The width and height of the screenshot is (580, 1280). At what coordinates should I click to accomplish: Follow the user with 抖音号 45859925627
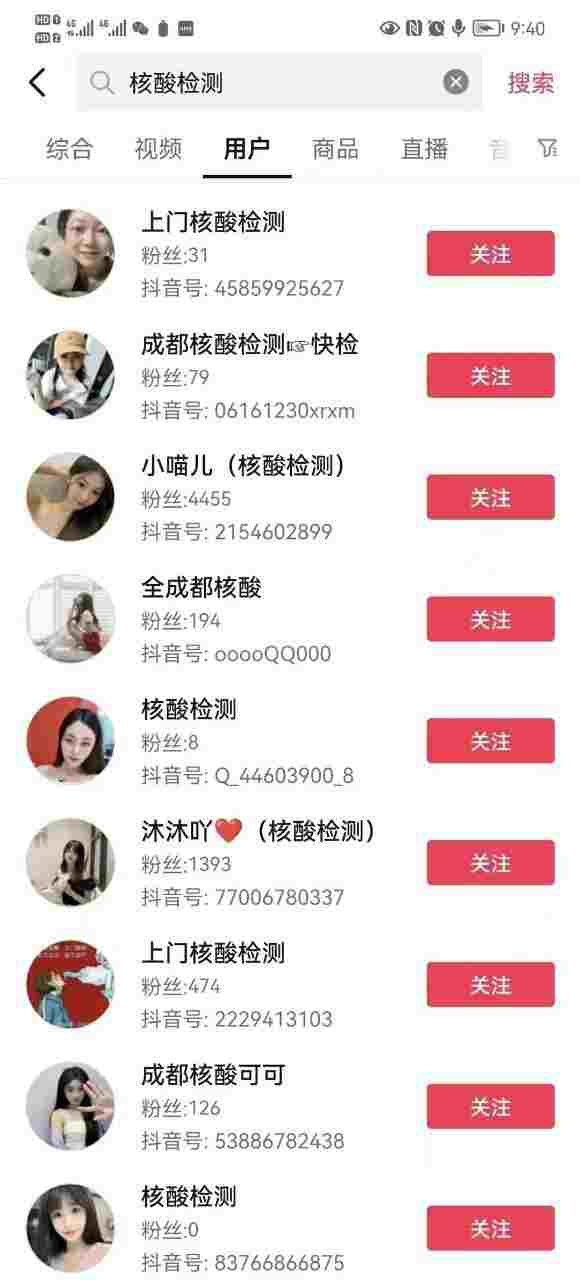point(490,254)
